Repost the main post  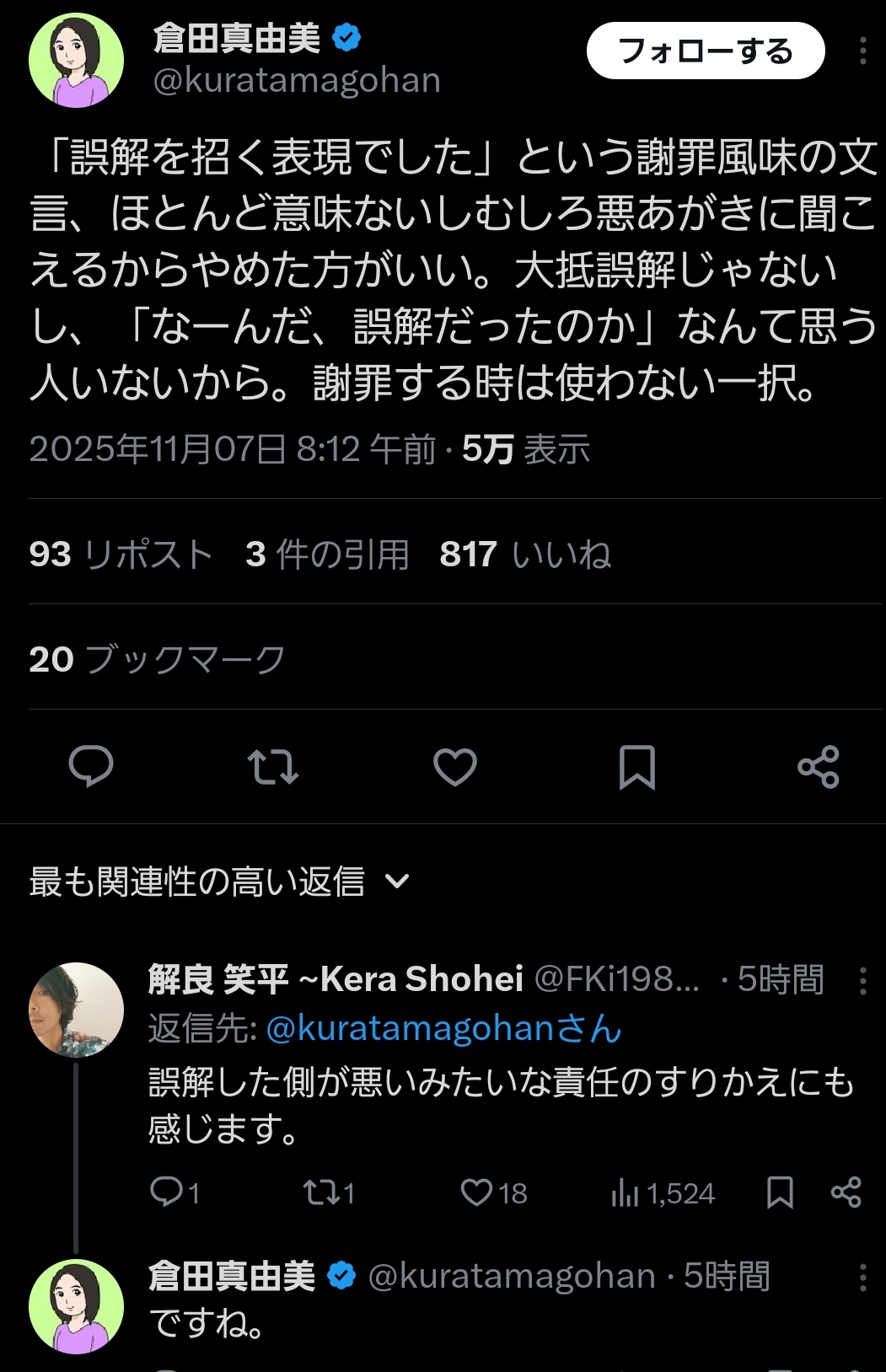tap(273, 766)
